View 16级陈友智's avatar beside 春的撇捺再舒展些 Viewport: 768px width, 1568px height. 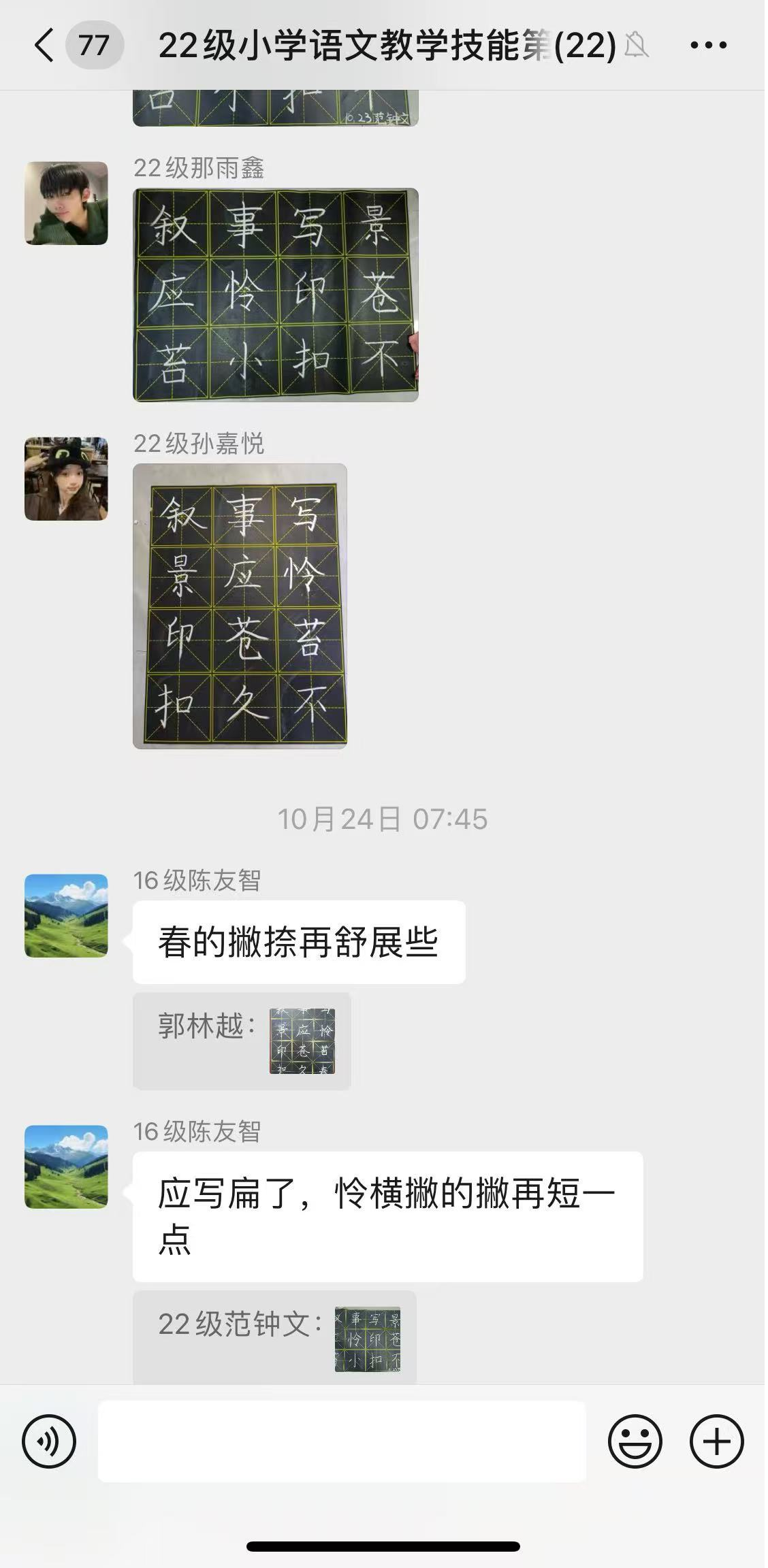pos(66,915)
